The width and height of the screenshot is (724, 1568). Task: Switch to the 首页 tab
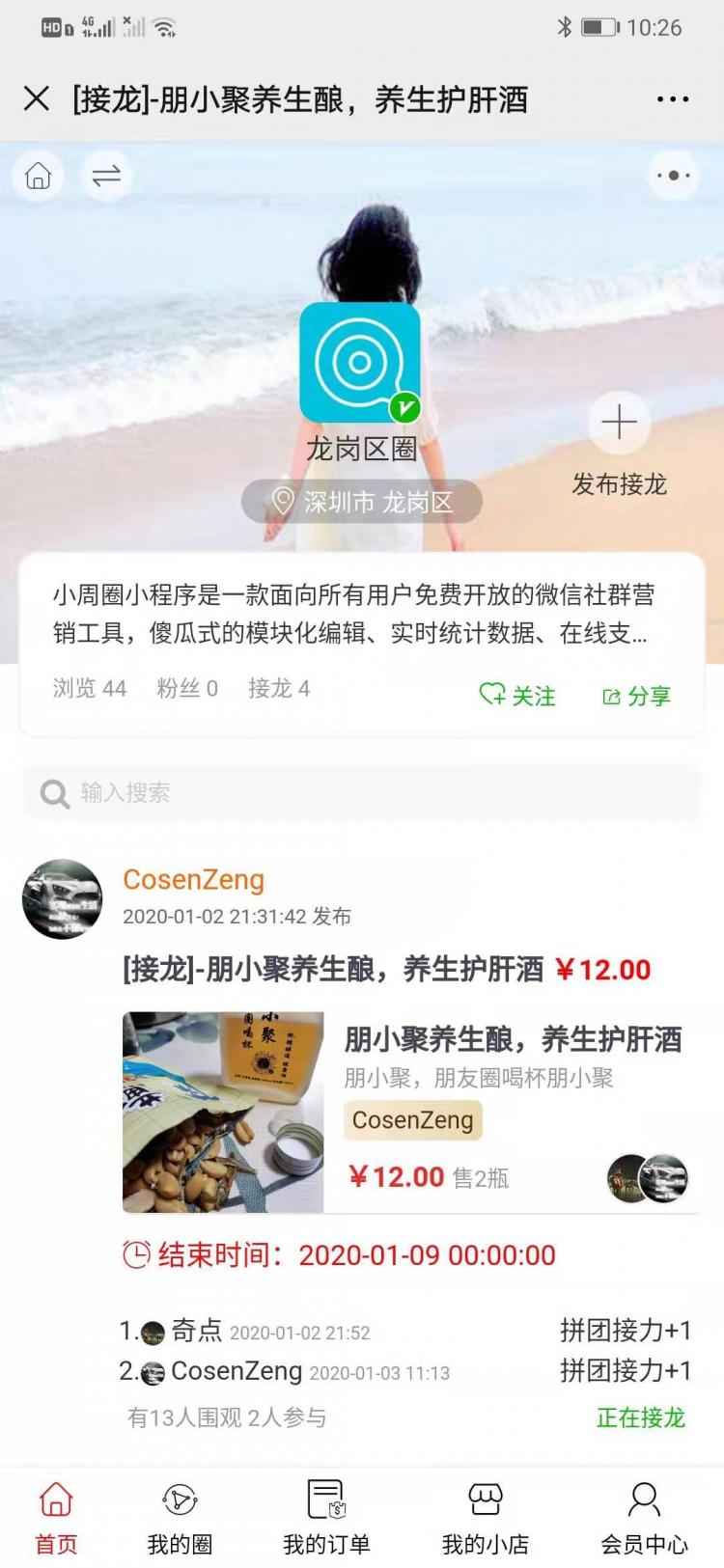pos(56,1517)
